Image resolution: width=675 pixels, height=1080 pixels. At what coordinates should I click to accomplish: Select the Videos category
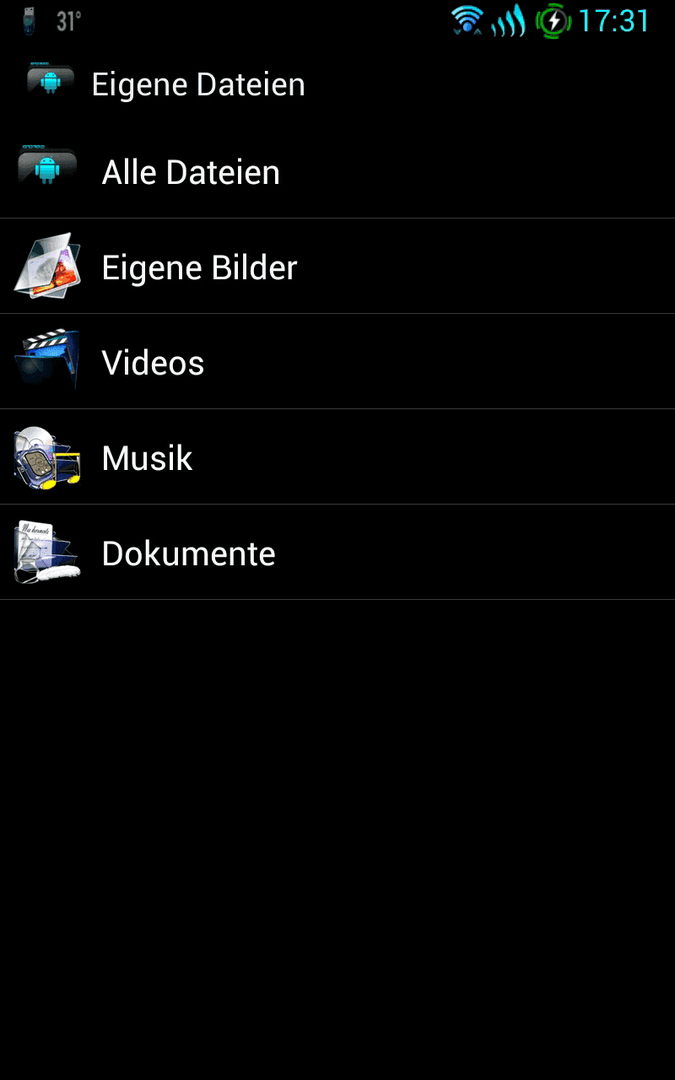tap(338, 362)
